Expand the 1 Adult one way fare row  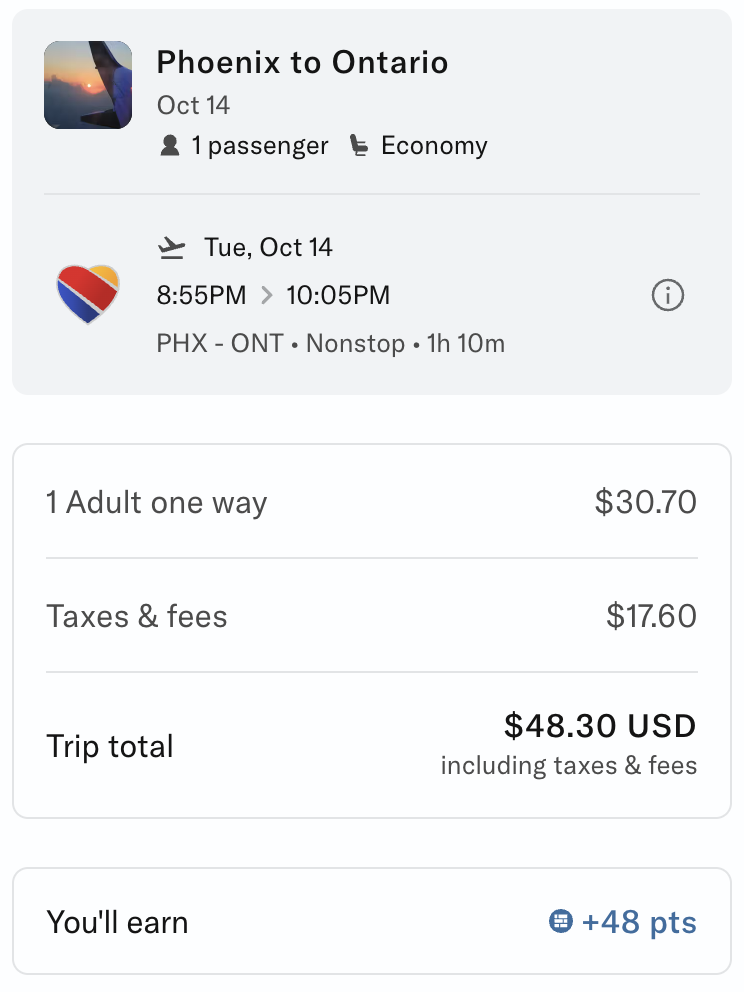pos(370,502)
